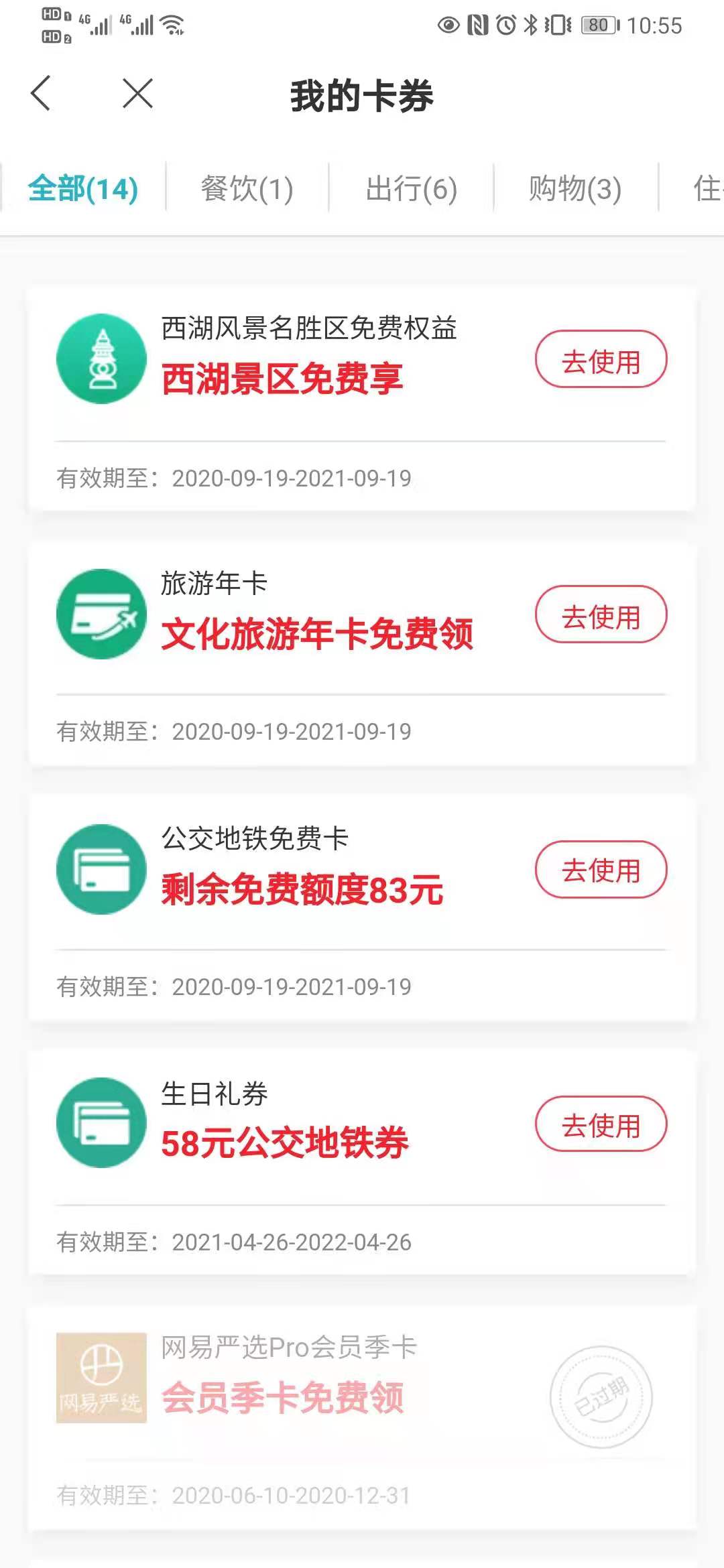Tap the battery indicator showing 80
724x1568 pixels.
pyautogui.click(x=595, y=23)
